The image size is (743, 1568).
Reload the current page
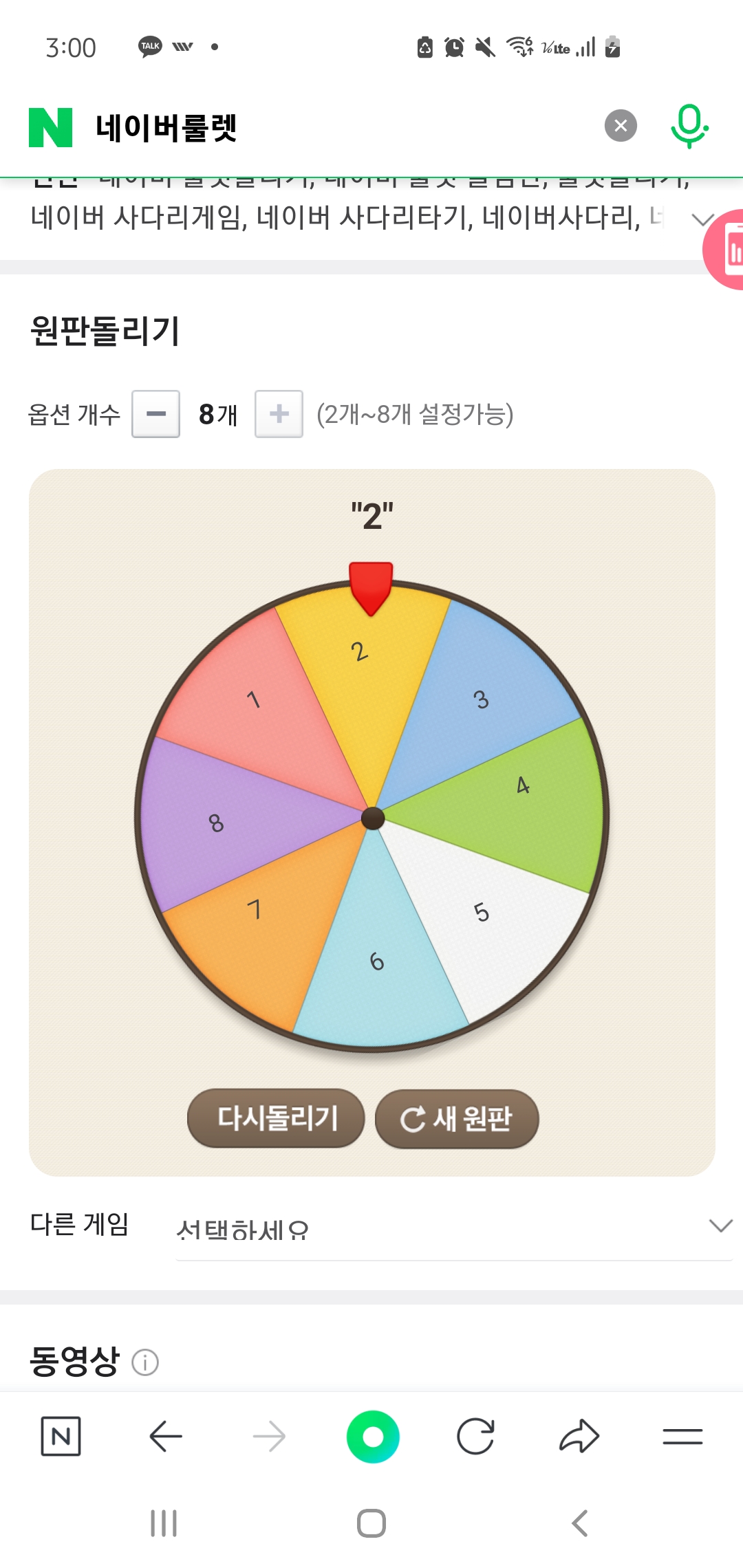tap(475, 1437)
